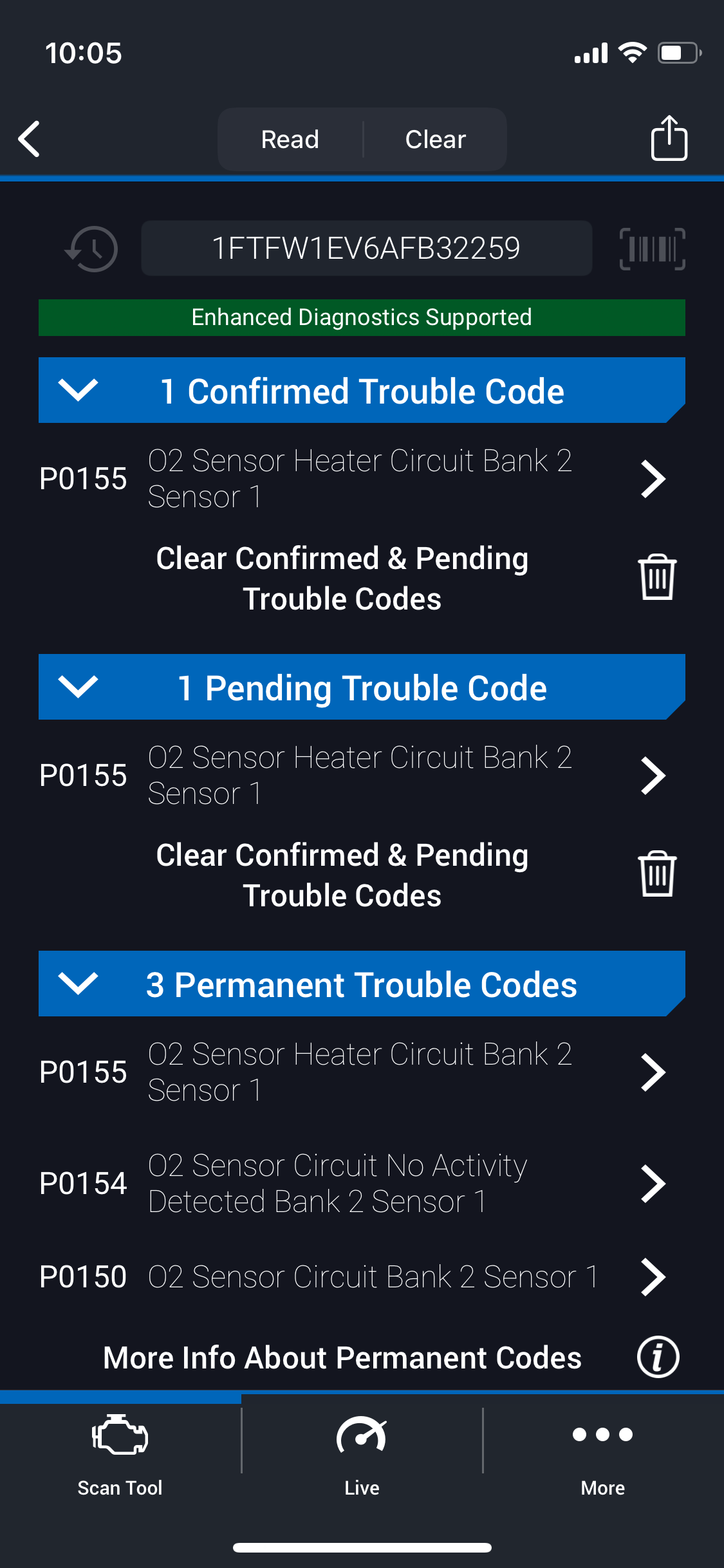Clear codes under the Pending section

[x=656, y=874]
